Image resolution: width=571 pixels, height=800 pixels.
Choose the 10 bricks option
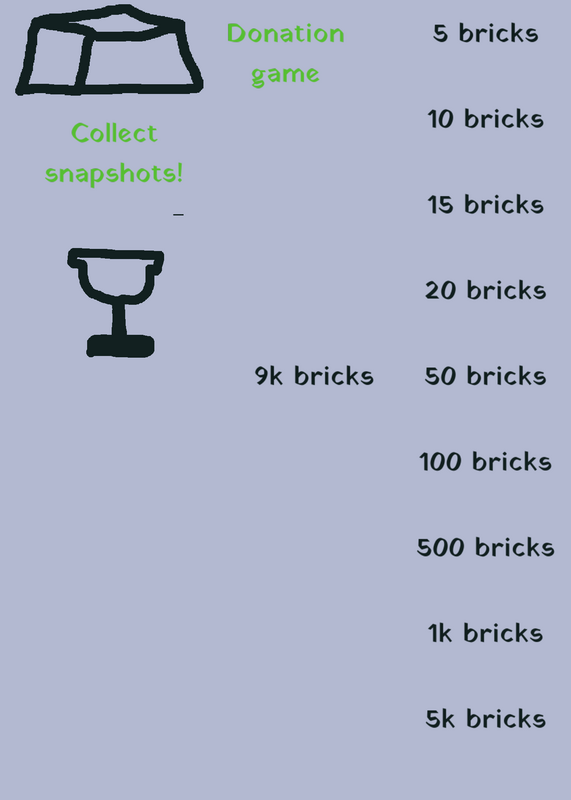(x=485, y=119)
